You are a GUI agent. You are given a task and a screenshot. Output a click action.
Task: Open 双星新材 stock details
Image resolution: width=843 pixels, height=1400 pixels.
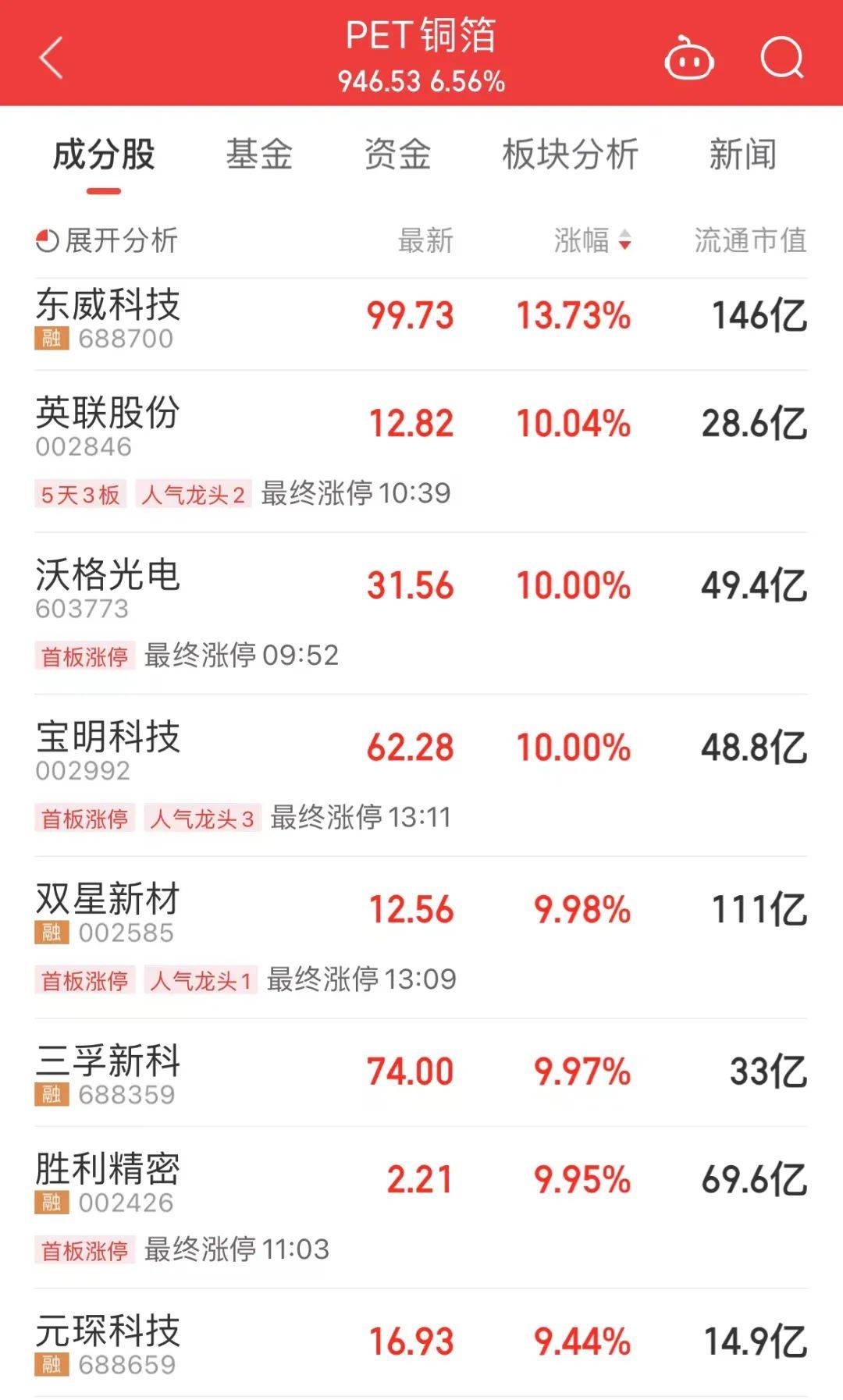coord(421,937)
